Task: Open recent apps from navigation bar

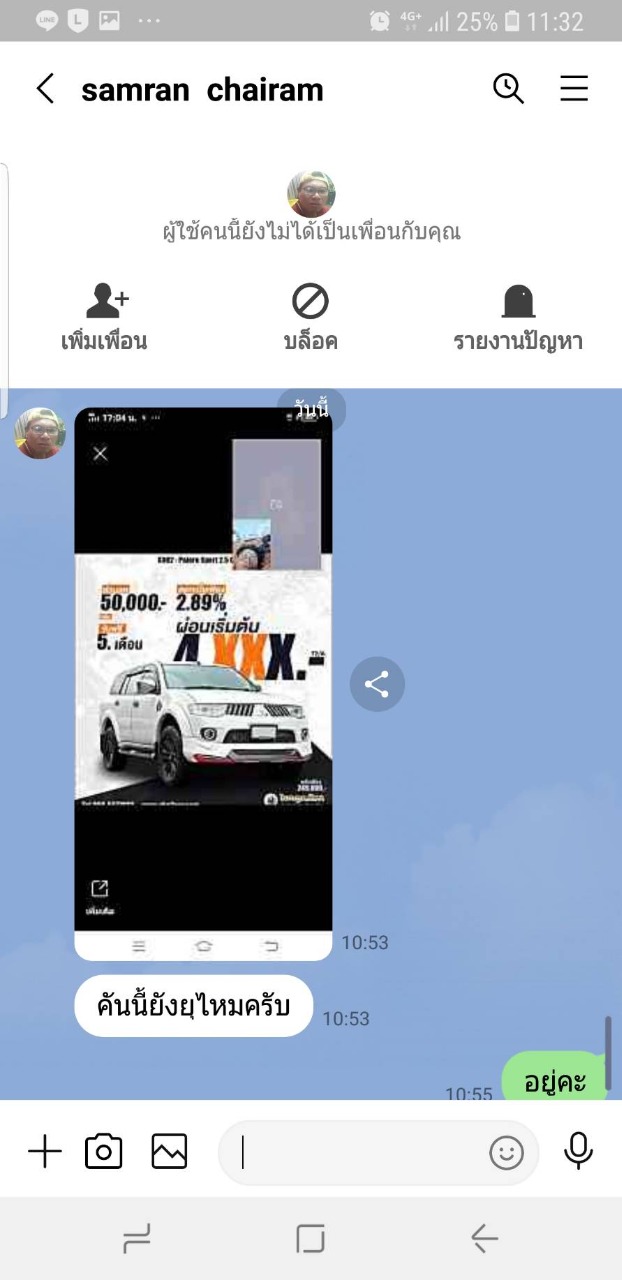Action: [137, 1240]
